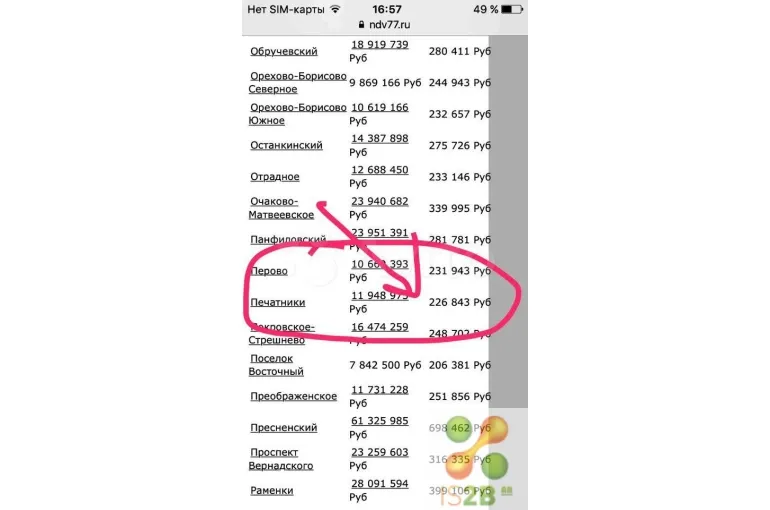Tap the 14 387 898 Руб price link
770x510 pixels.
(x=379, y=139)
